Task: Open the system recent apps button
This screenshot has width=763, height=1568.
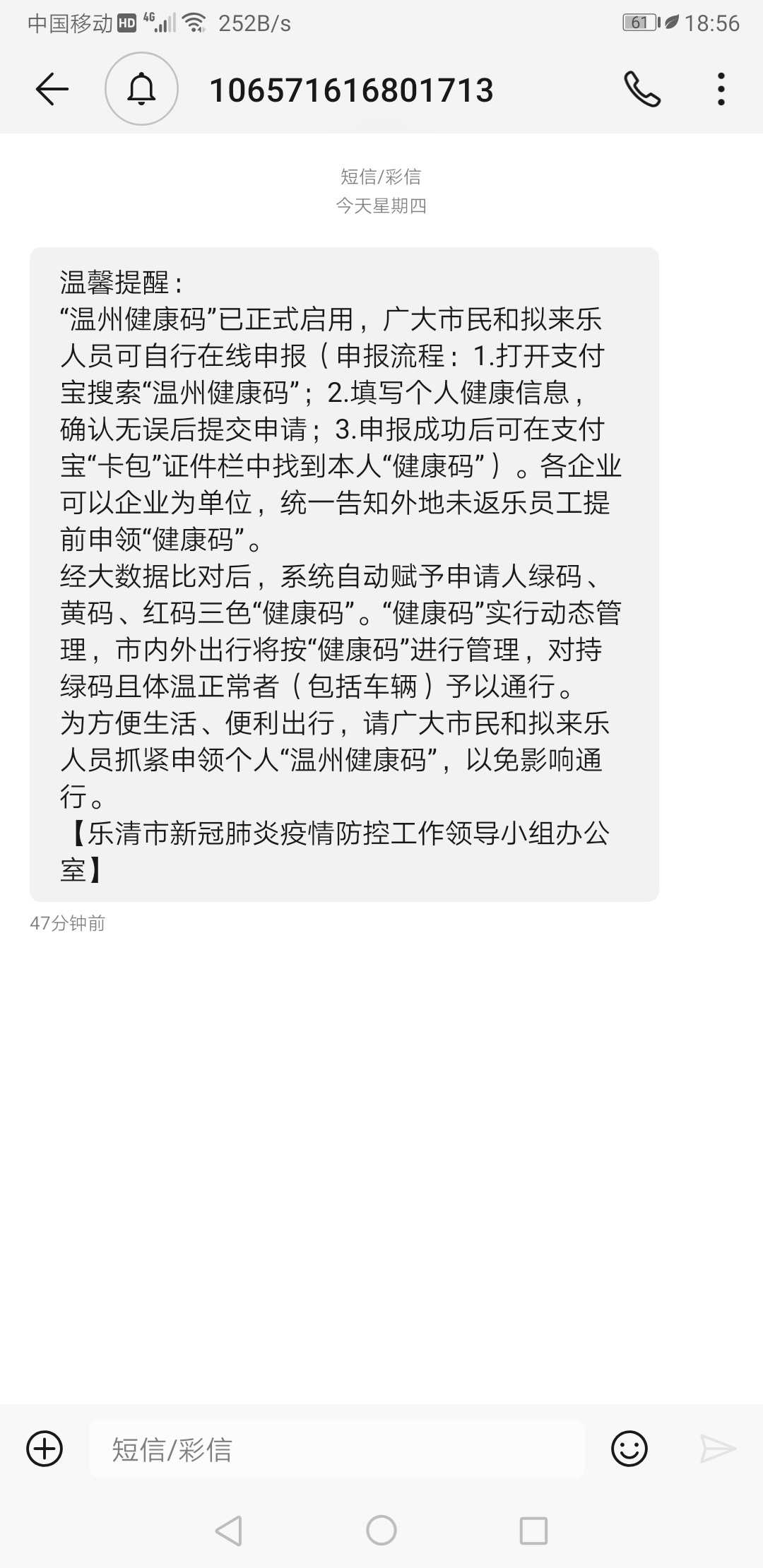Action: [533, 1531]
